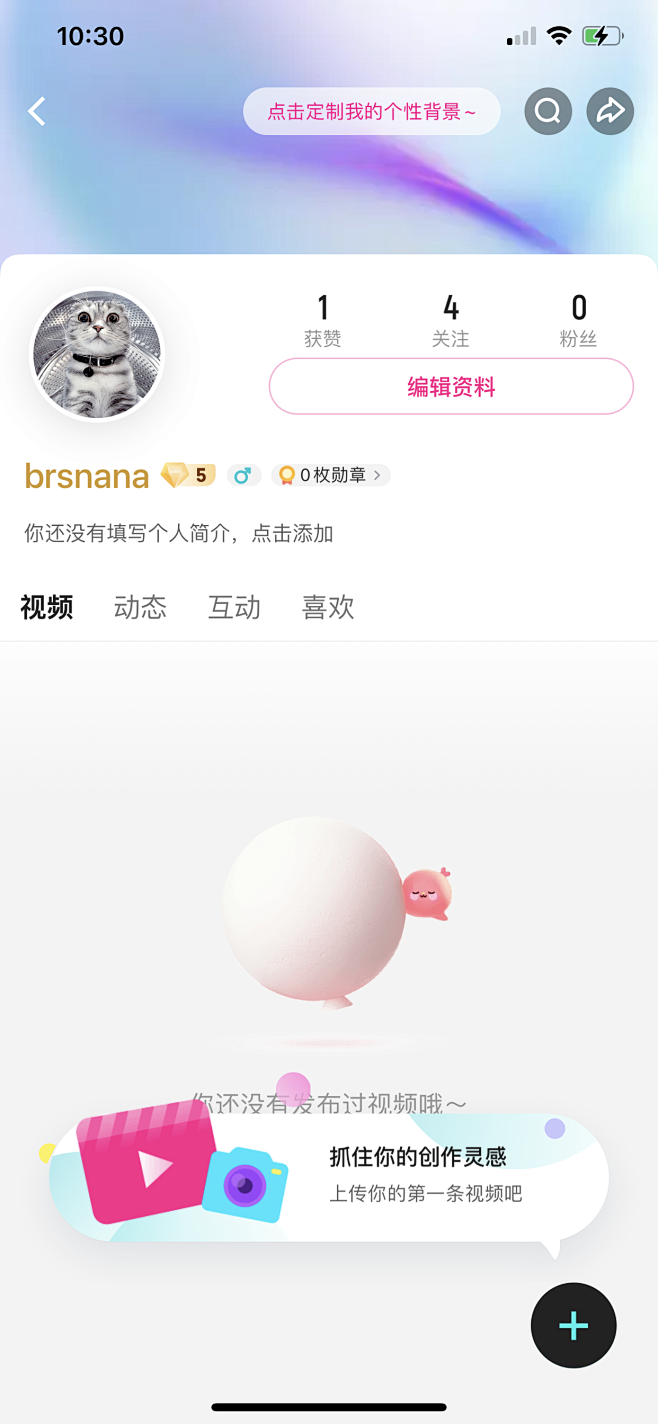Add a bio via 你还没有填写个人简介
The width and height of the screenshot is (658, 1424).
pos(179,533)
